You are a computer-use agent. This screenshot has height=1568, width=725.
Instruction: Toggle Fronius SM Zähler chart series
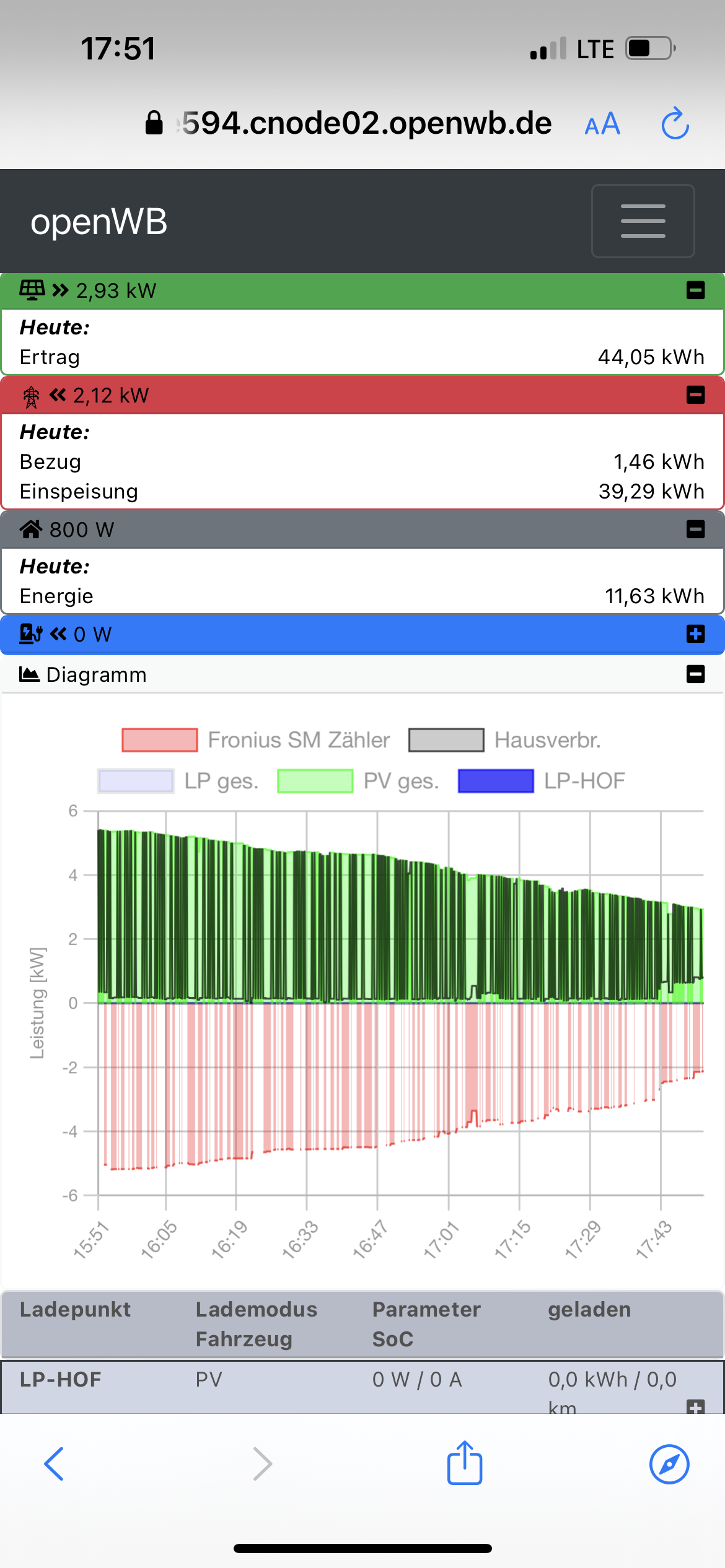(256, 740)
